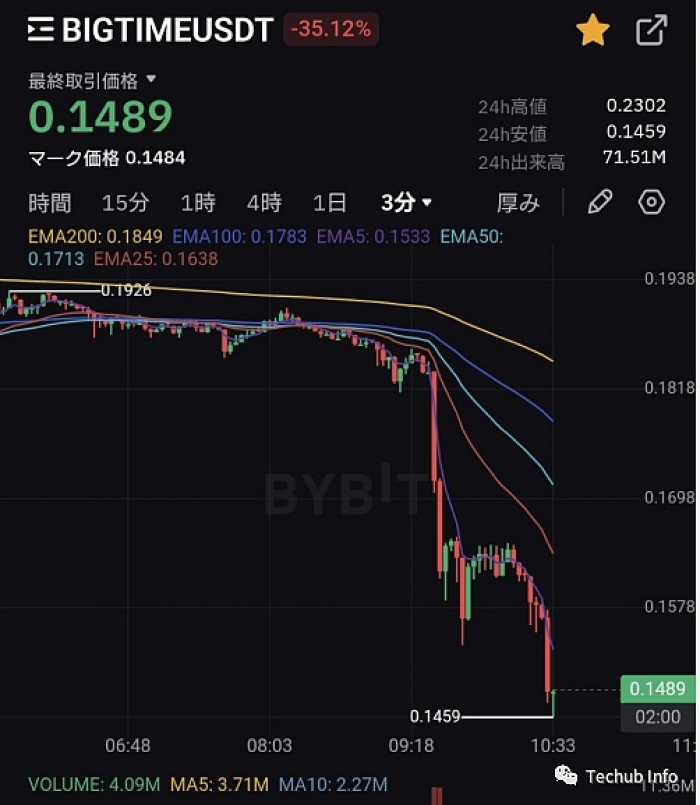
Task: Remove BIGTIMEUSDT from favorites star
Action: tap(593, 31)
